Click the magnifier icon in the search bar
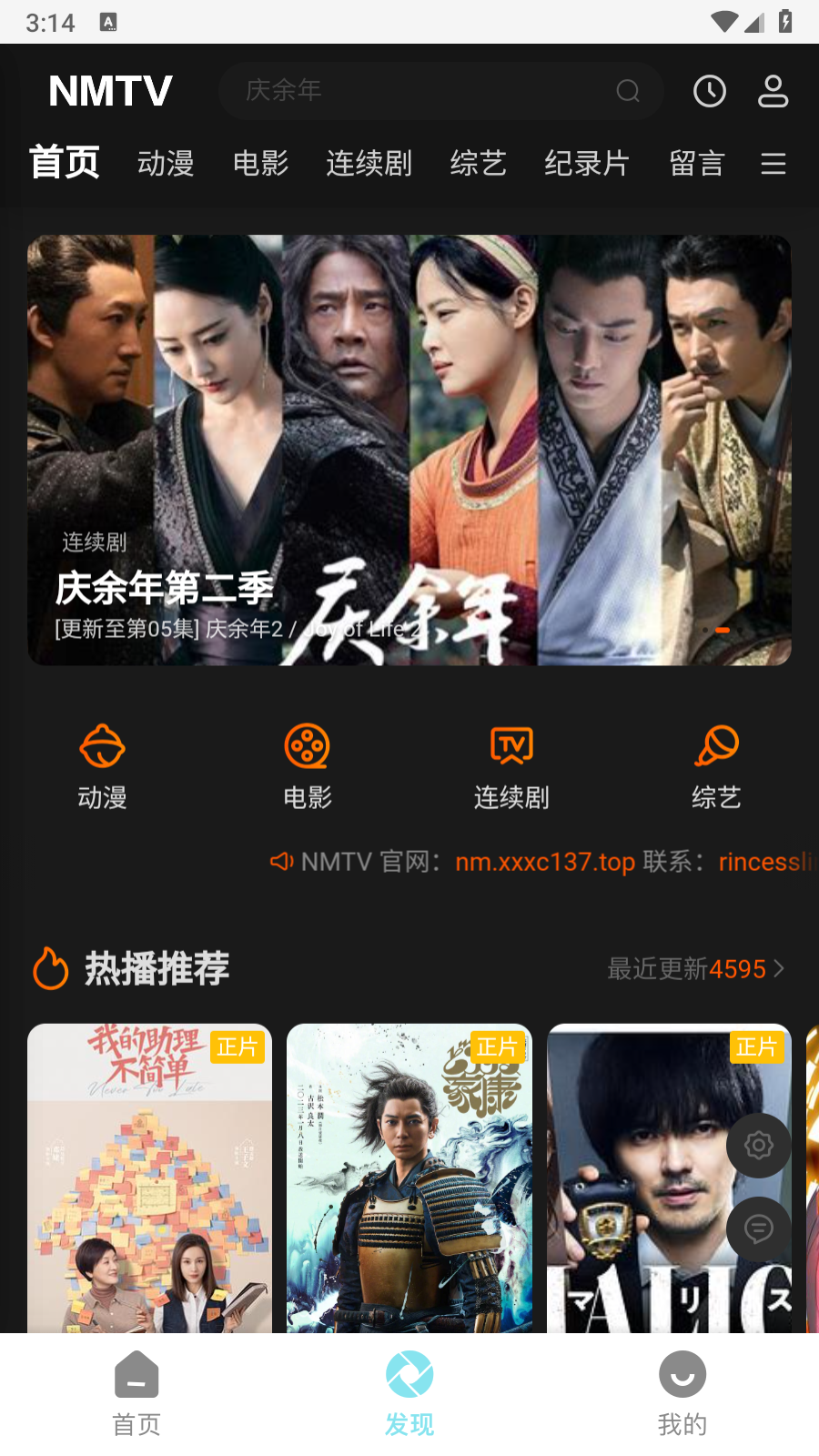819x1456 pixels. click(x=627, y=91)
